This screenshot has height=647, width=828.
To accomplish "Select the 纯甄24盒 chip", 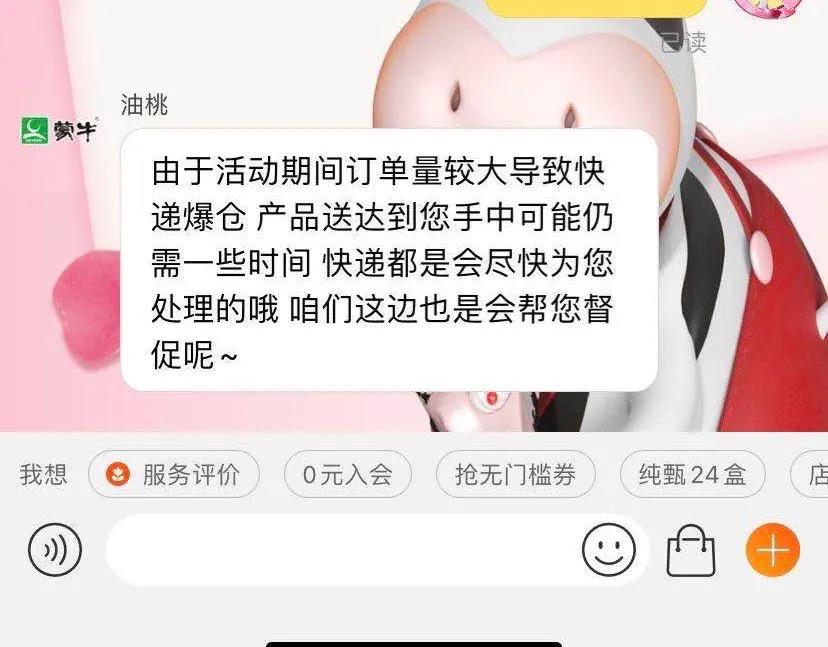I will (692, 475).
